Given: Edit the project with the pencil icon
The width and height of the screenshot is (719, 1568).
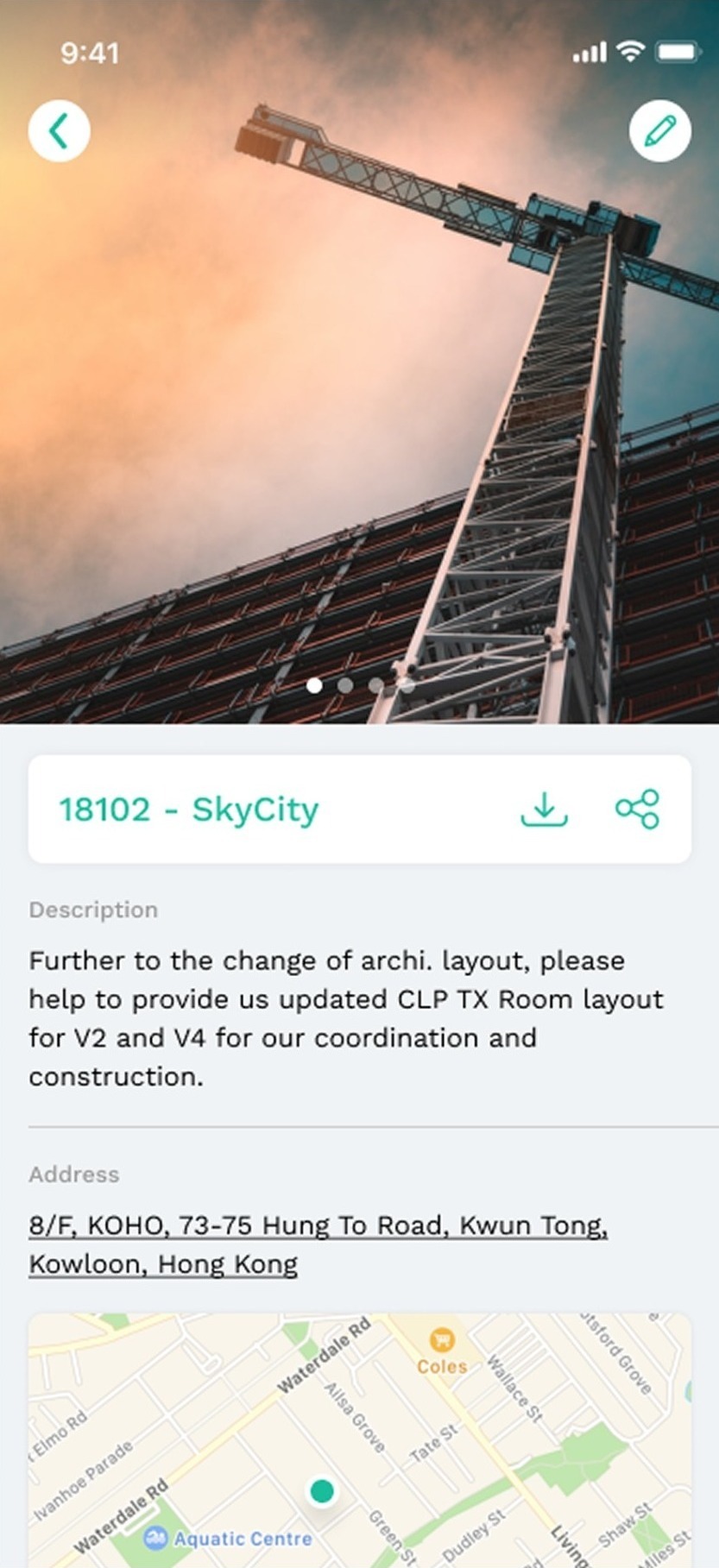Looking at the screenshot, I should point(659,132).
